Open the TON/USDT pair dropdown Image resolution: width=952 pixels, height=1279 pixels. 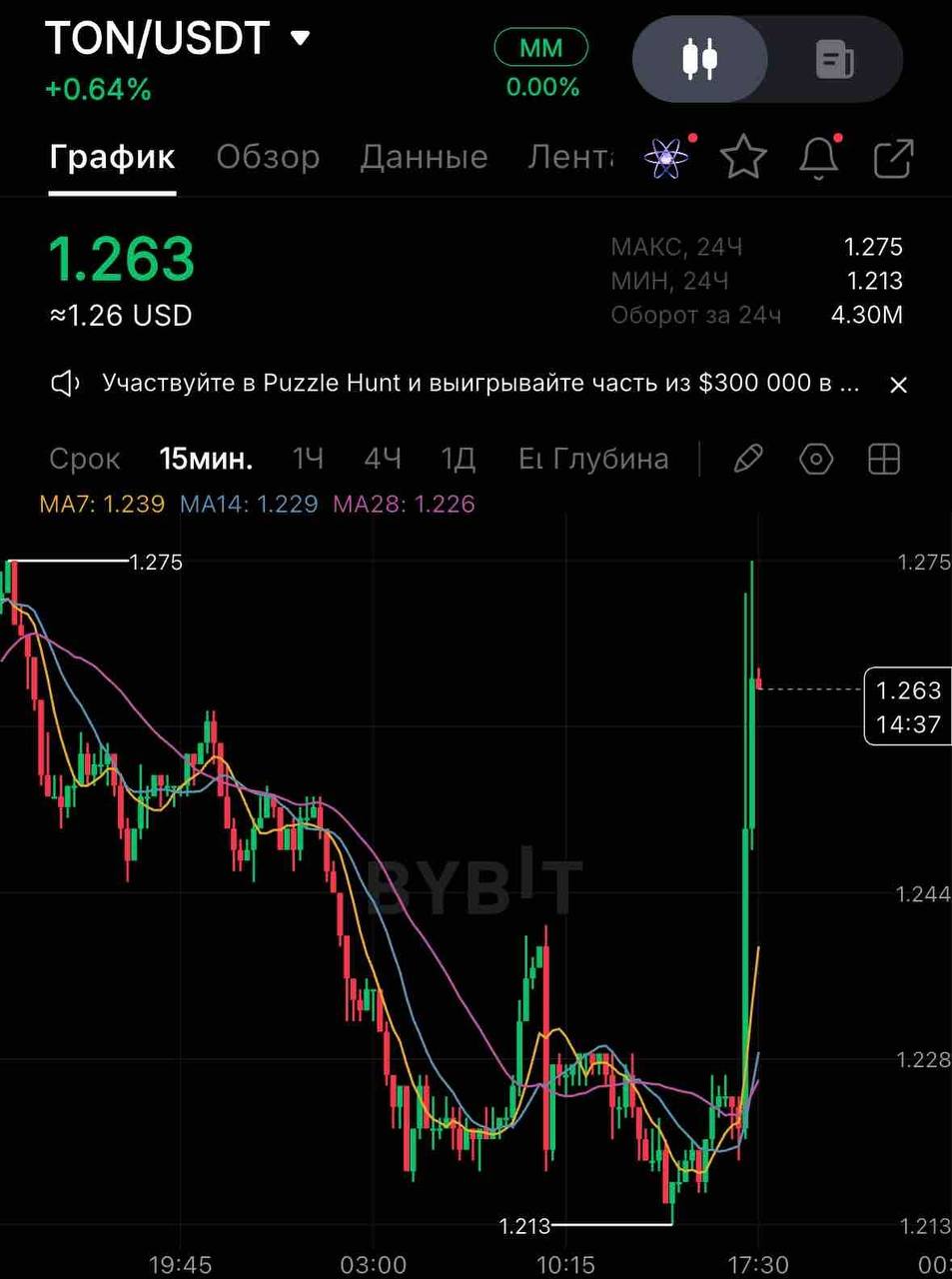coord(300,39)
